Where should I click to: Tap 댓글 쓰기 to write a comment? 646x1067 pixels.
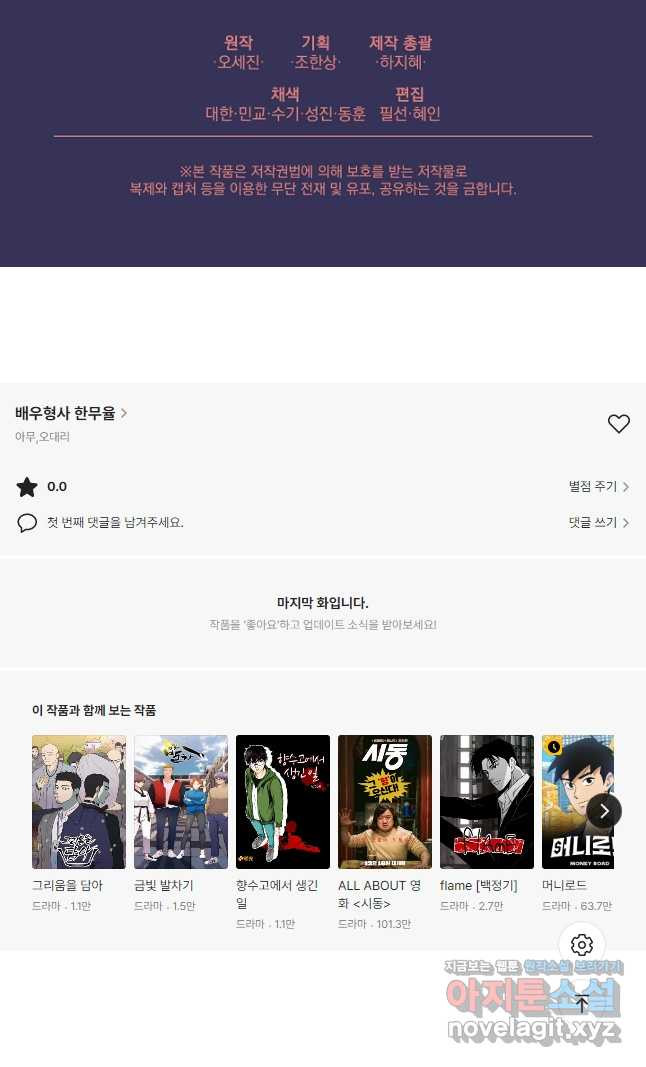[x=598, y=522]
